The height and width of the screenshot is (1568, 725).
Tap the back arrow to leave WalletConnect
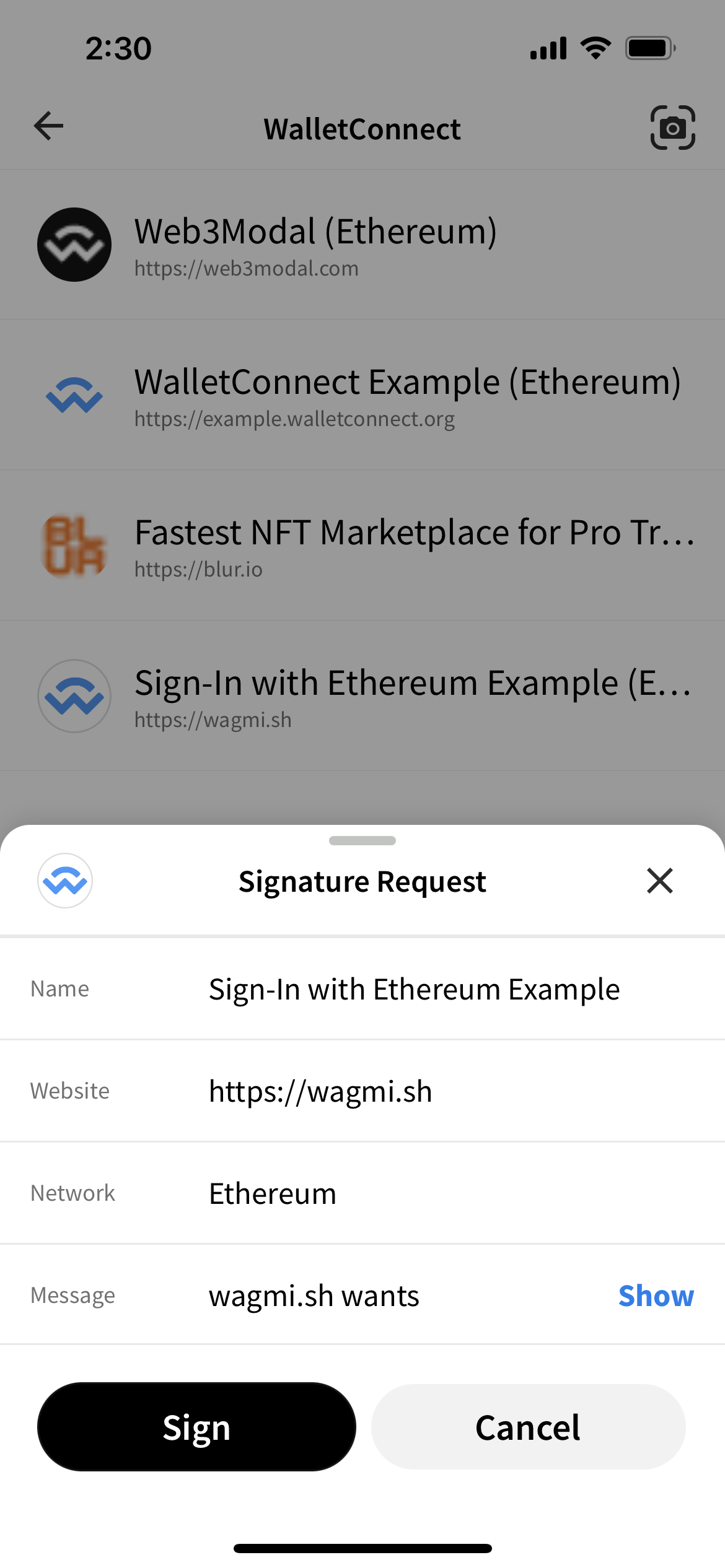coord(47,126)
